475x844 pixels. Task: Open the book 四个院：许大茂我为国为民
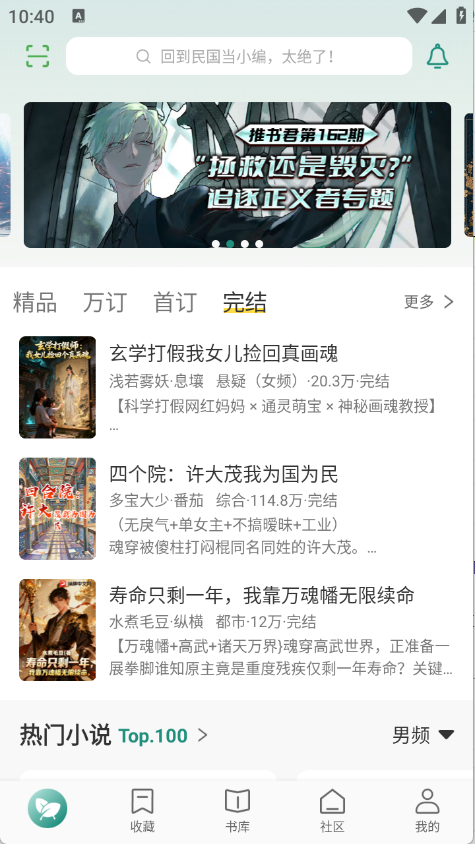click(237, 509)
